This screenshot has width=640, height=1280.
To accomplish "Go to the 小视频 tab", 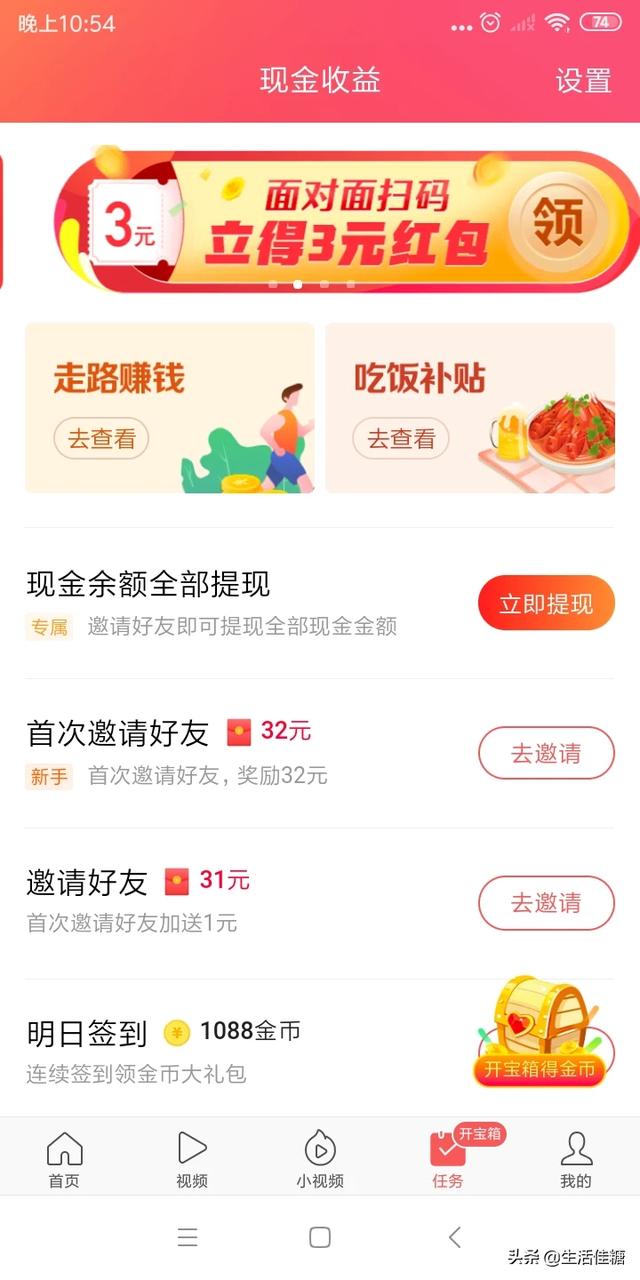I will [320, 1158].
